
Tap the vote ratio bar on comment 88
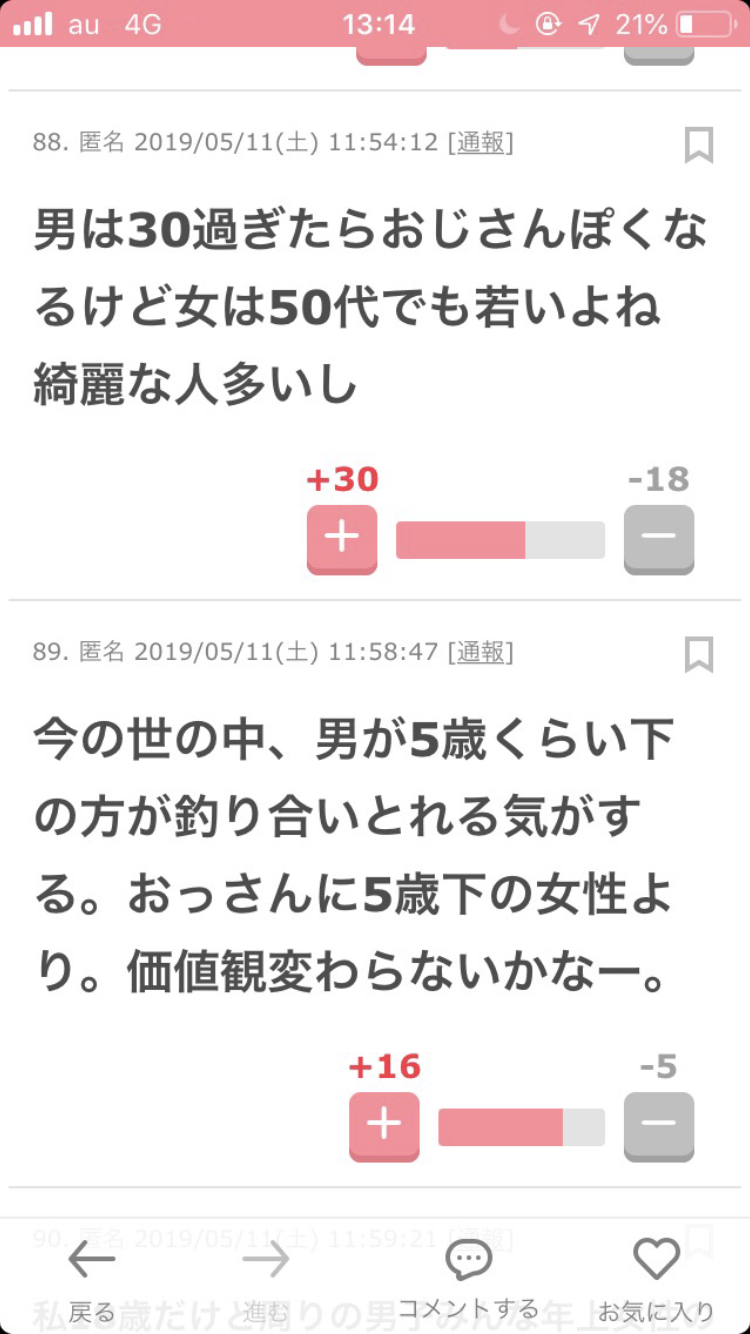[x=500, y=538]
